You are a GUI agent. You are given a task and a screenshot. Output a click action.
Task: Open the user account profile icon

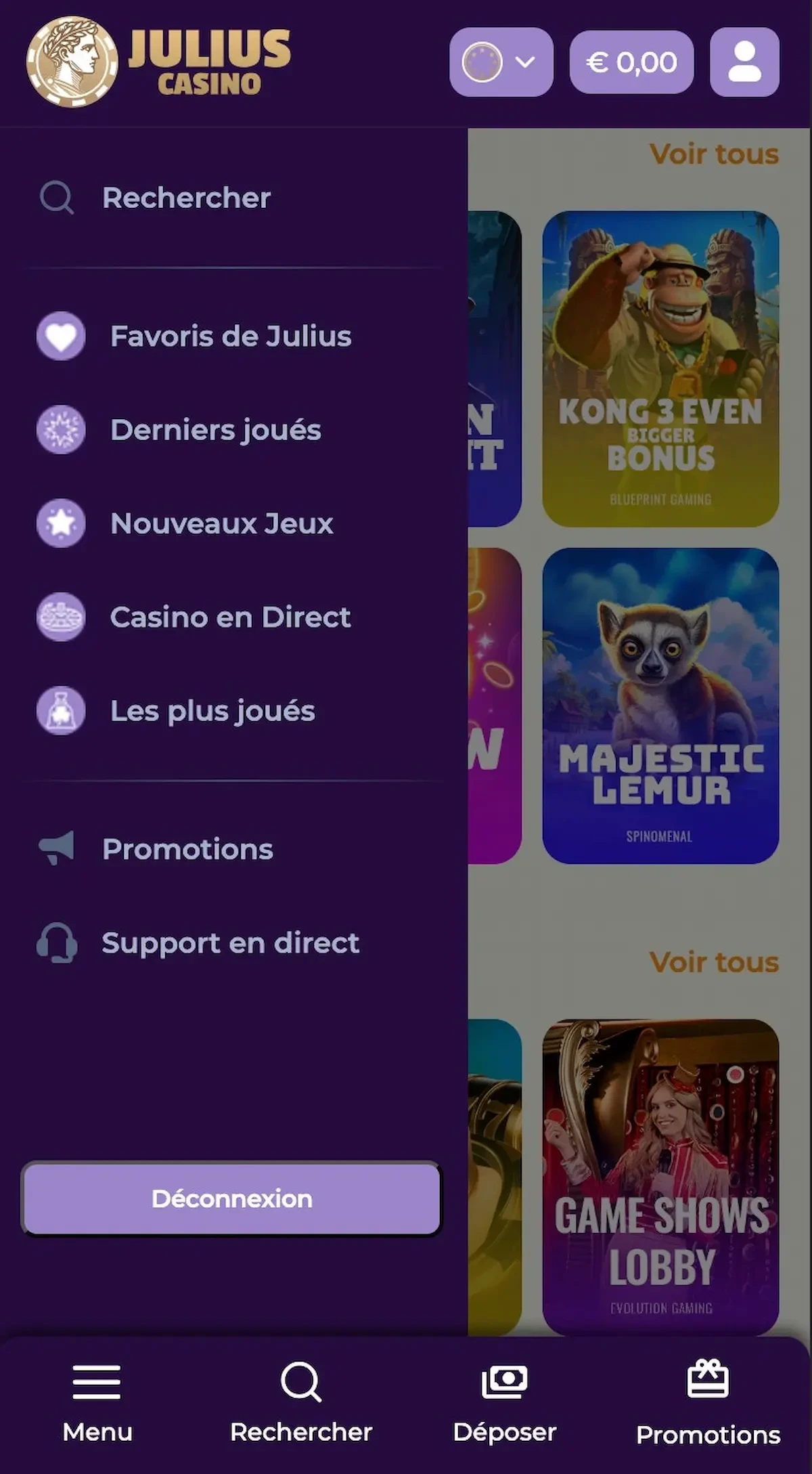744,62
